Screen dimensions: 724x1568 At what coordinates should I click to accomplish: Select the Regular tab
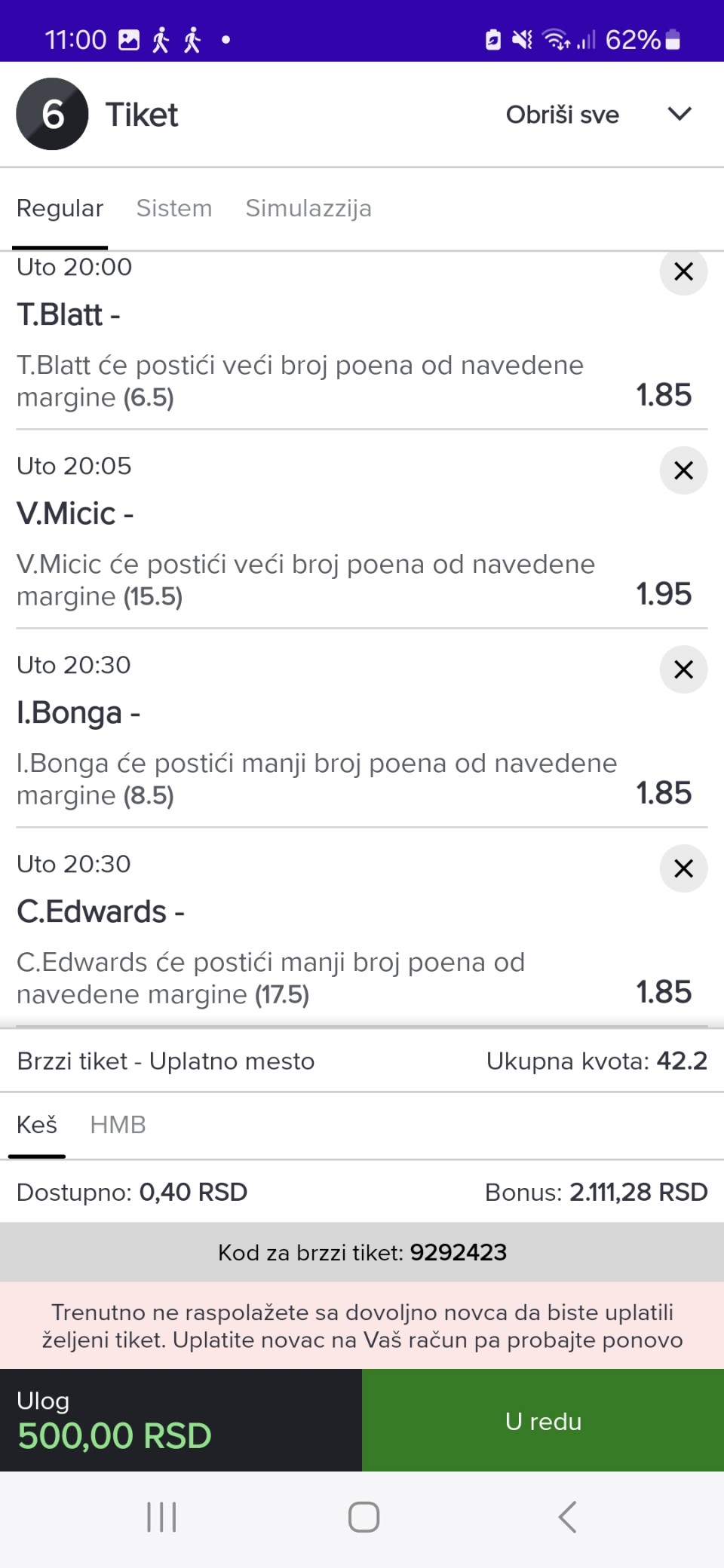60,208
